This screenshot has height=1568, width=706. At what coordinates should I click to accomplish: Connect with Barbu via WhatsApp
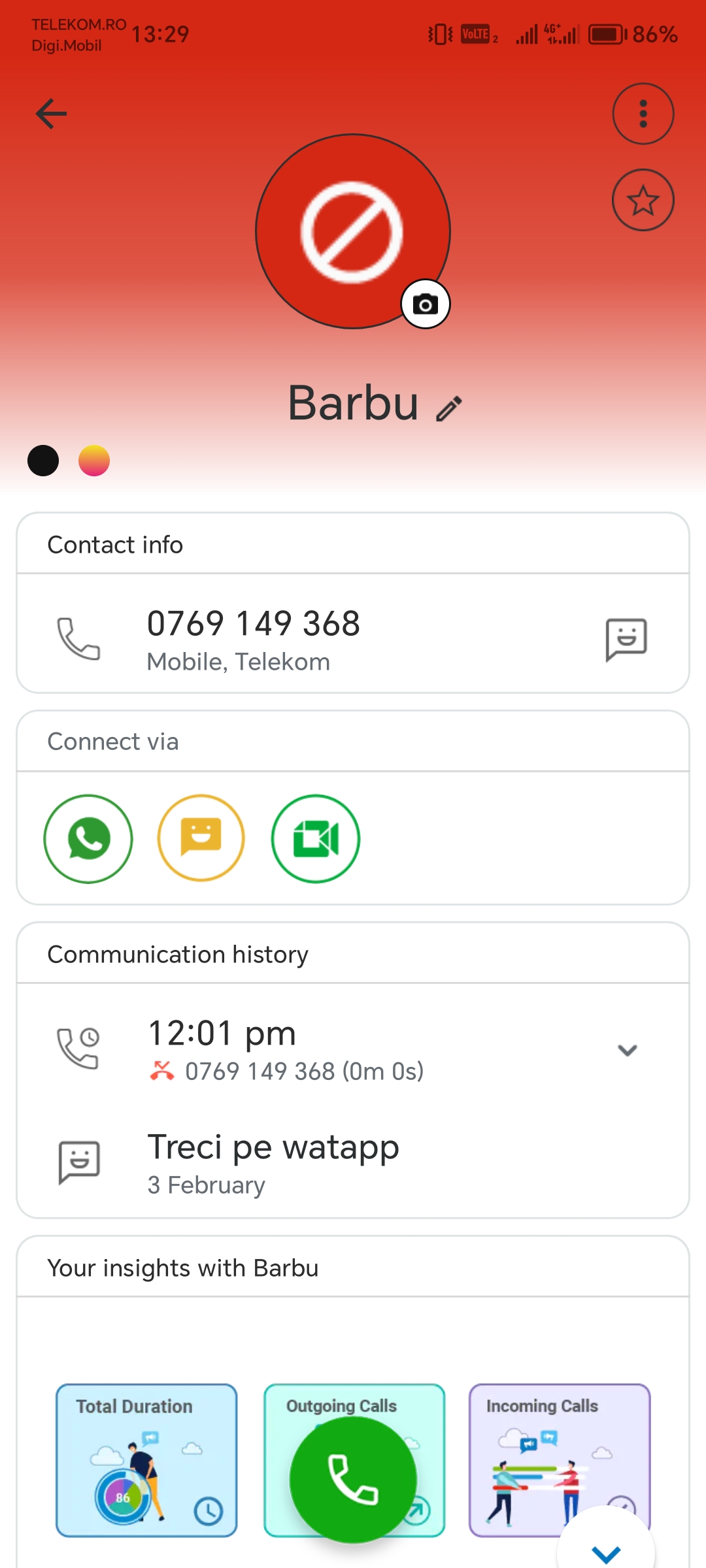point(88,839)
